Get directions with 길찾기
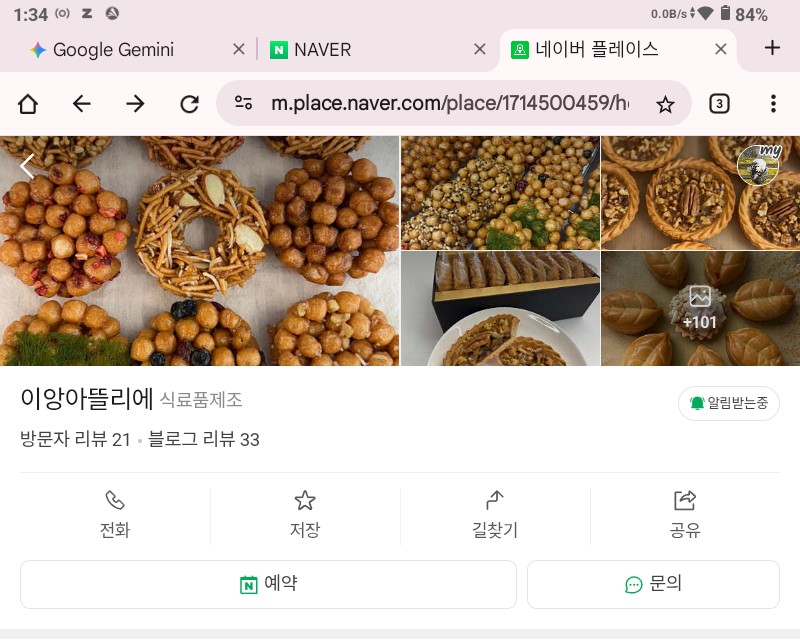This screenshot has width=800, height=640. point(495,515)
